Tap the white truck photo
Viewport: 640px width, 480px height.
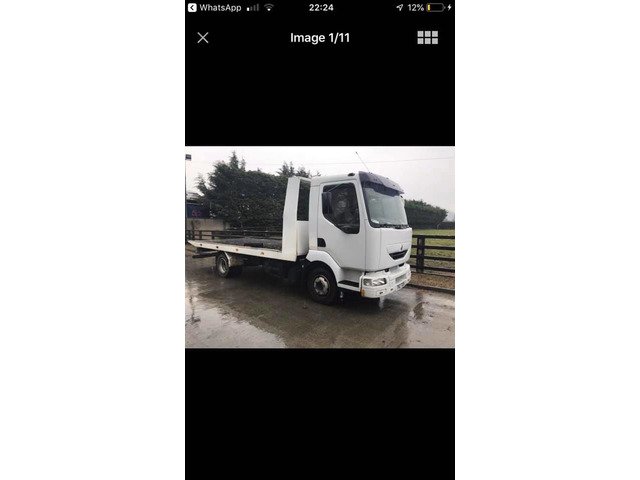click(x=320, y=247)
